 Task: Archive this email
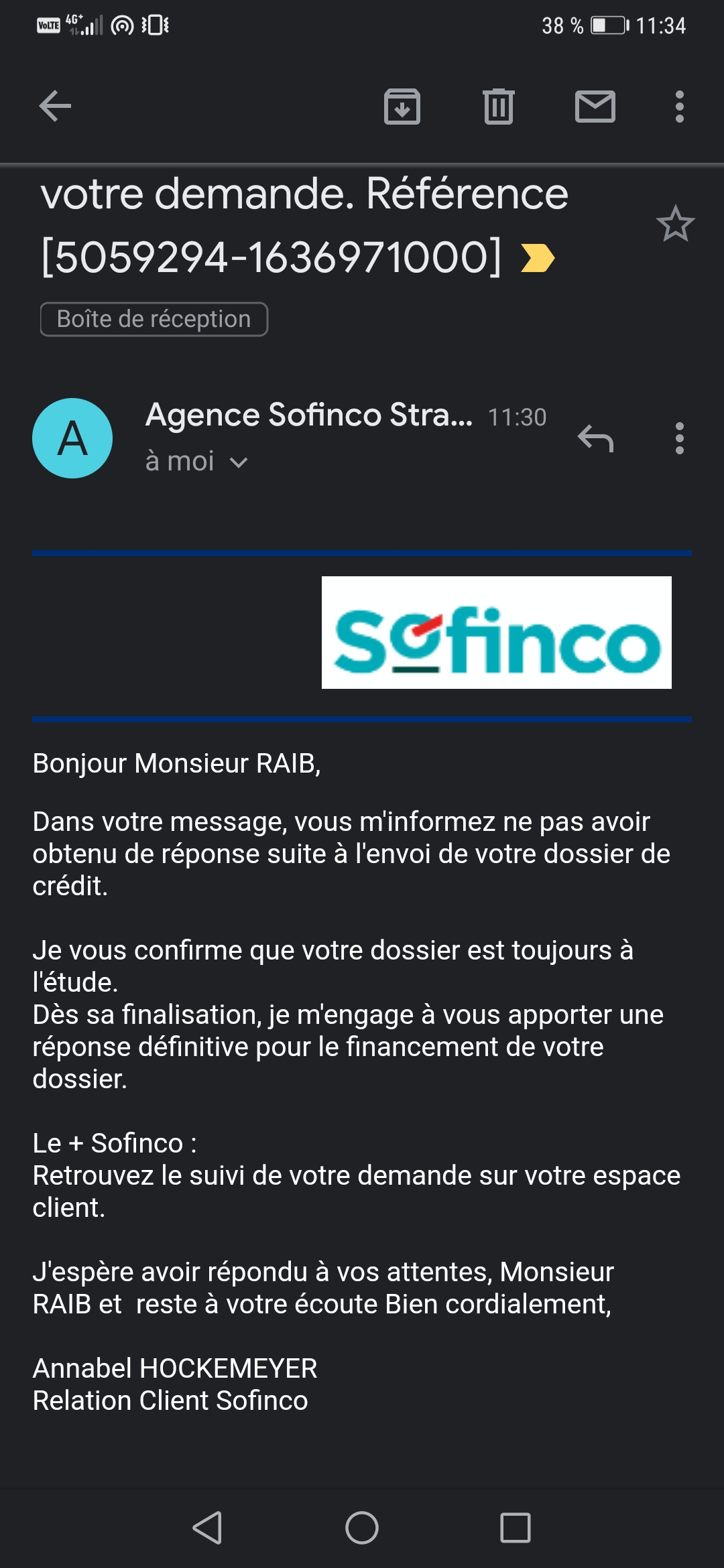tap(402, 107)
